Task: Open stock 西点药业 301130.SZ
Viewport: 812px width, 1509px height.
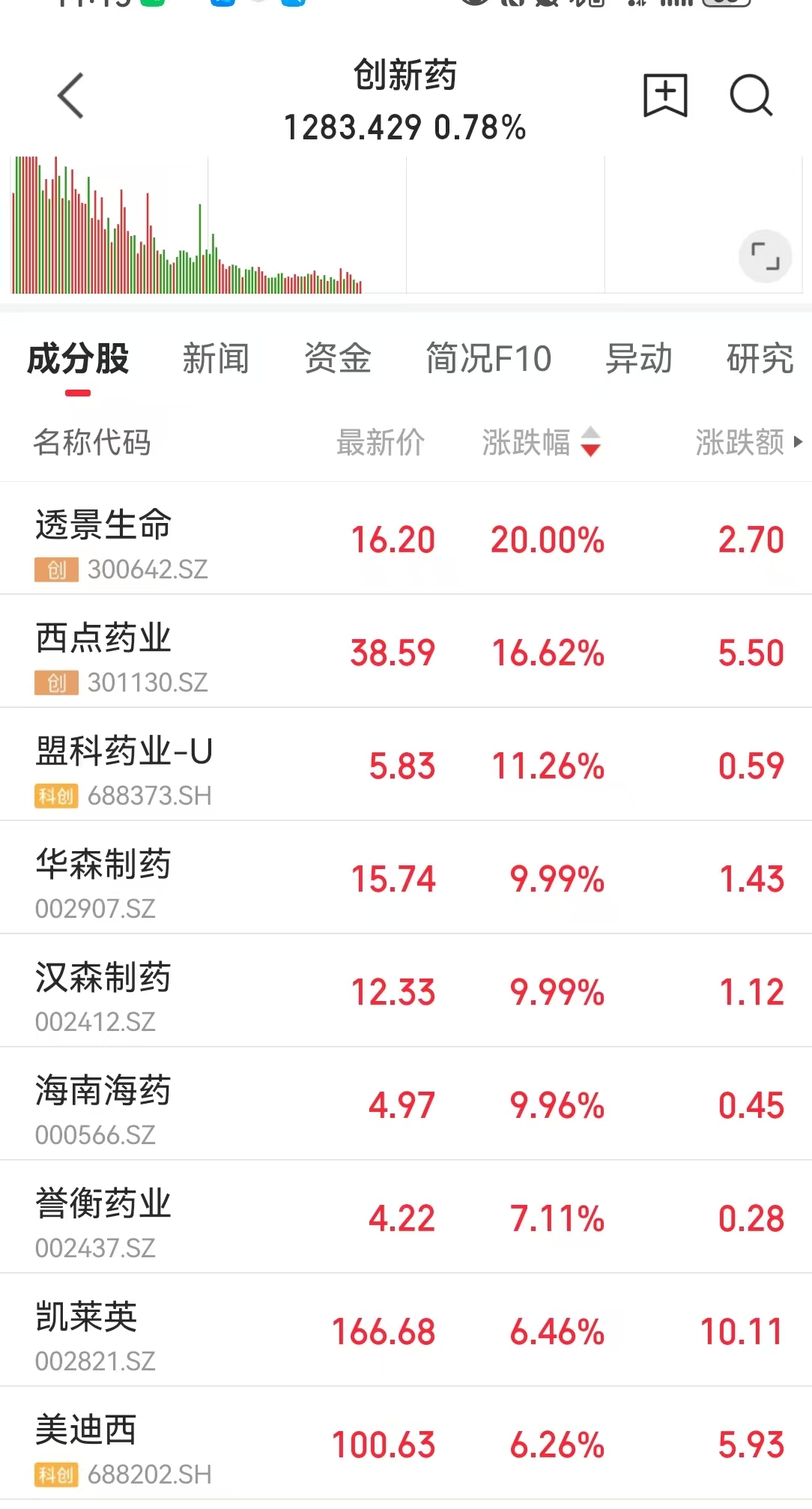Action: click(x=406, y=652)
